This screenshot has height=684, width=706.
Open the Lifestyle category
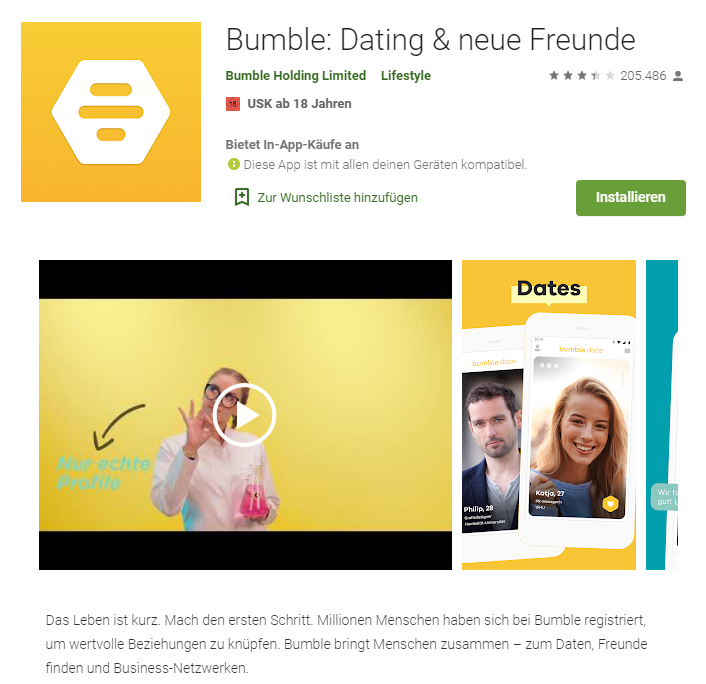click(405, 75)
